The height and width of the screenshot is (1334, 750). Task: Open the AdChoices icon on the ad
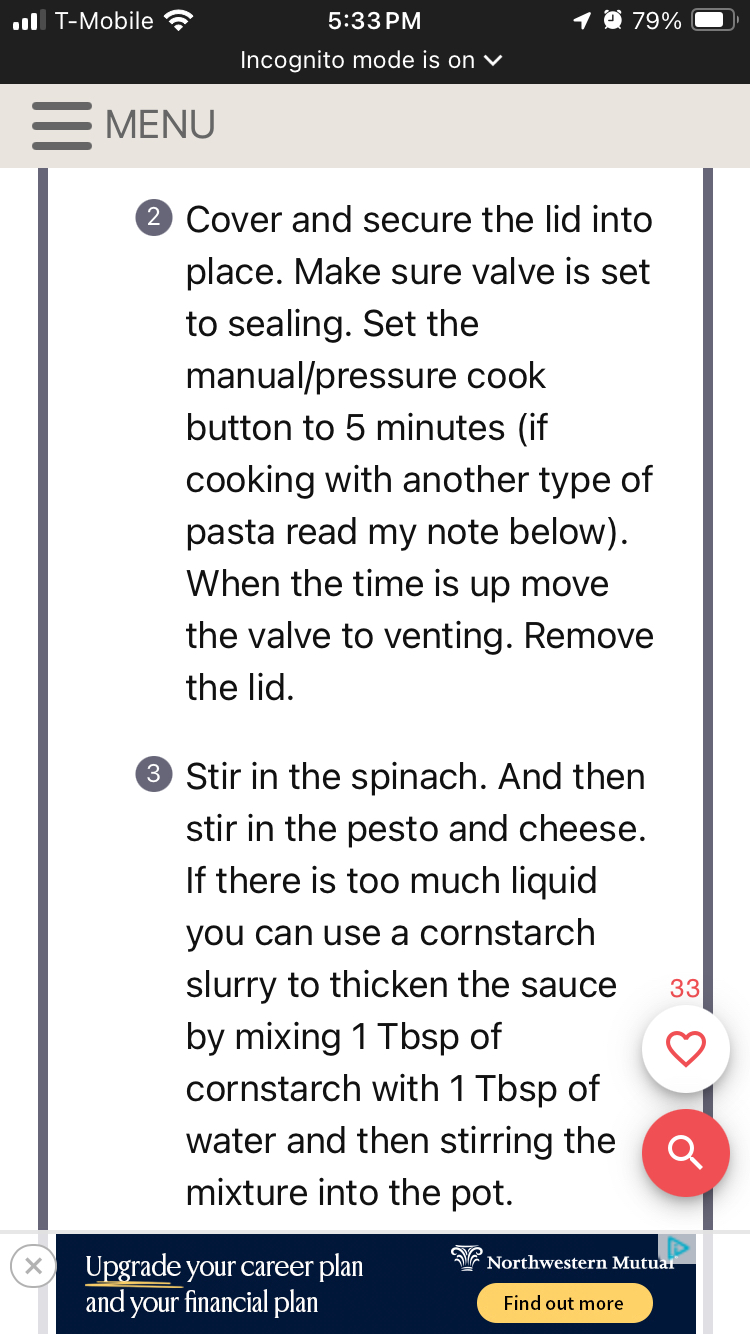click(677, 1247)
